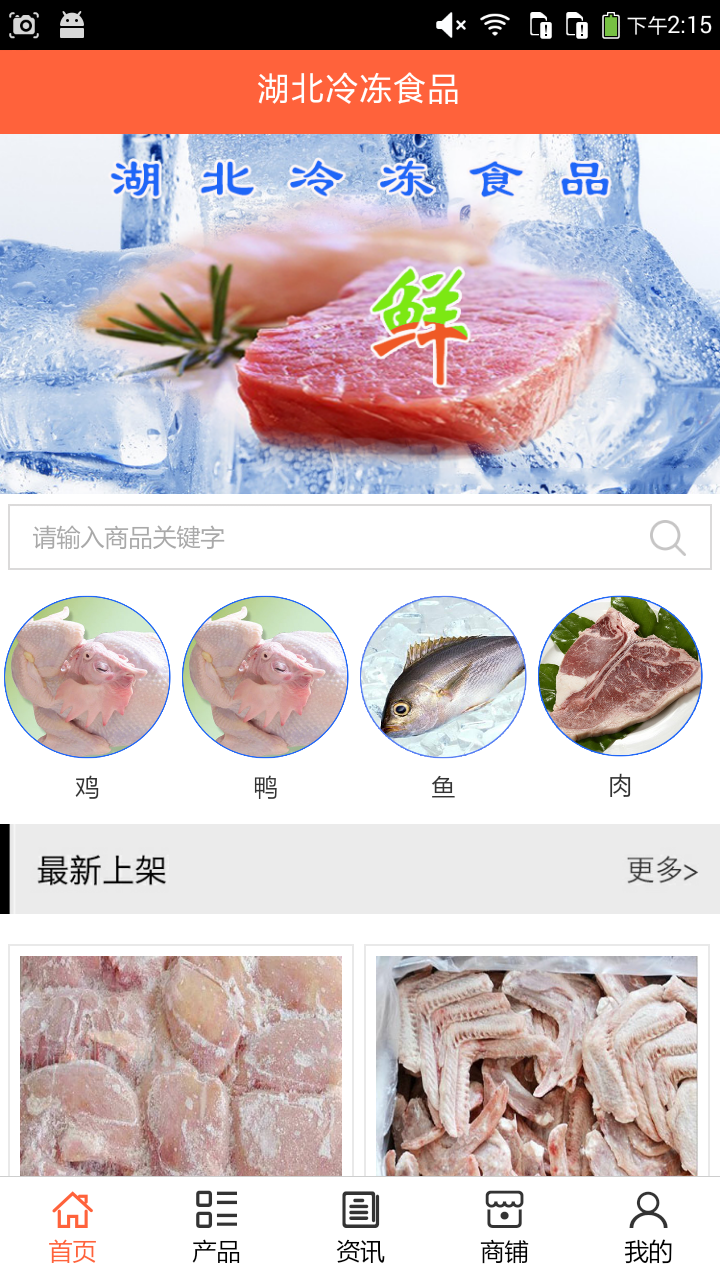Open the 商铺 shops tab
This screenshot has height=1280, width=720.
pyautogui.click(x=504, y=1228)
